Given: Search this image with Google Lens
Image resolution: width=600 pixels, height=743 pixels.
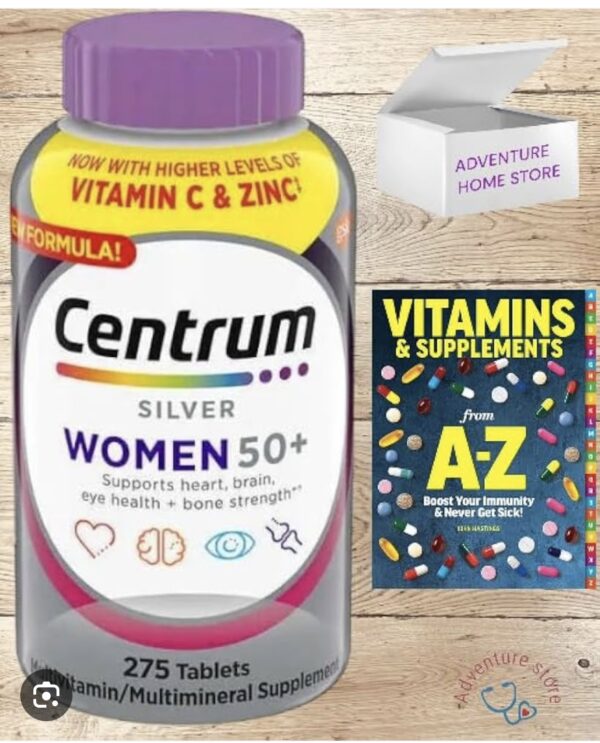Looking at the screenshot, I should 46,696.
